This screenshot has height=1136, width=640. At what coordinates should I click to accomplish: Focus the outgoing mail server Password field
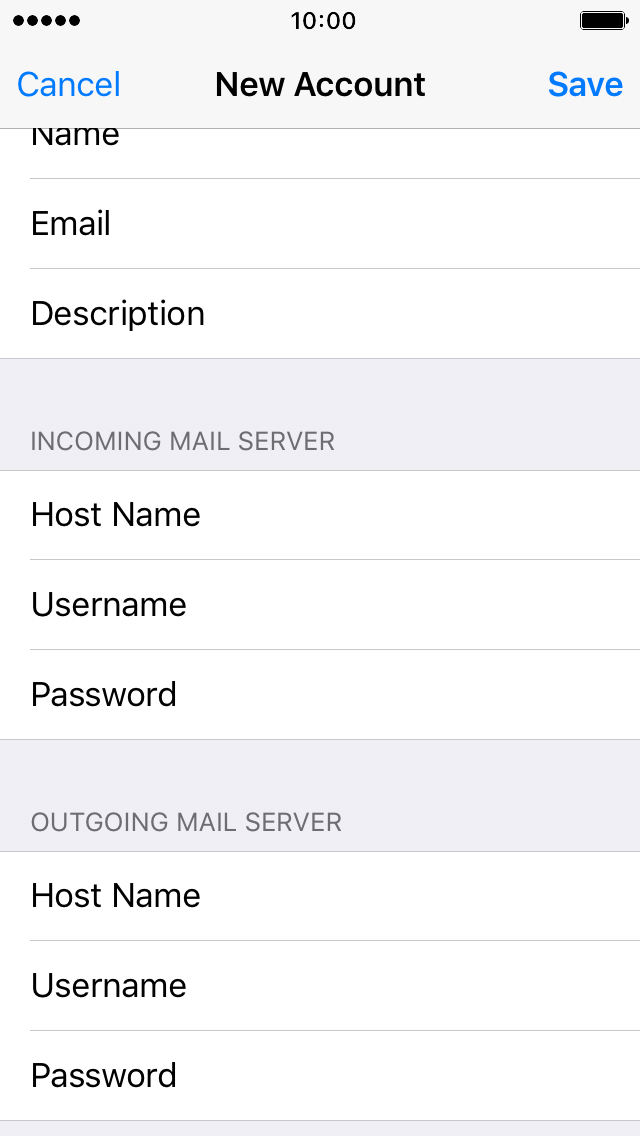pos(320,1076)
